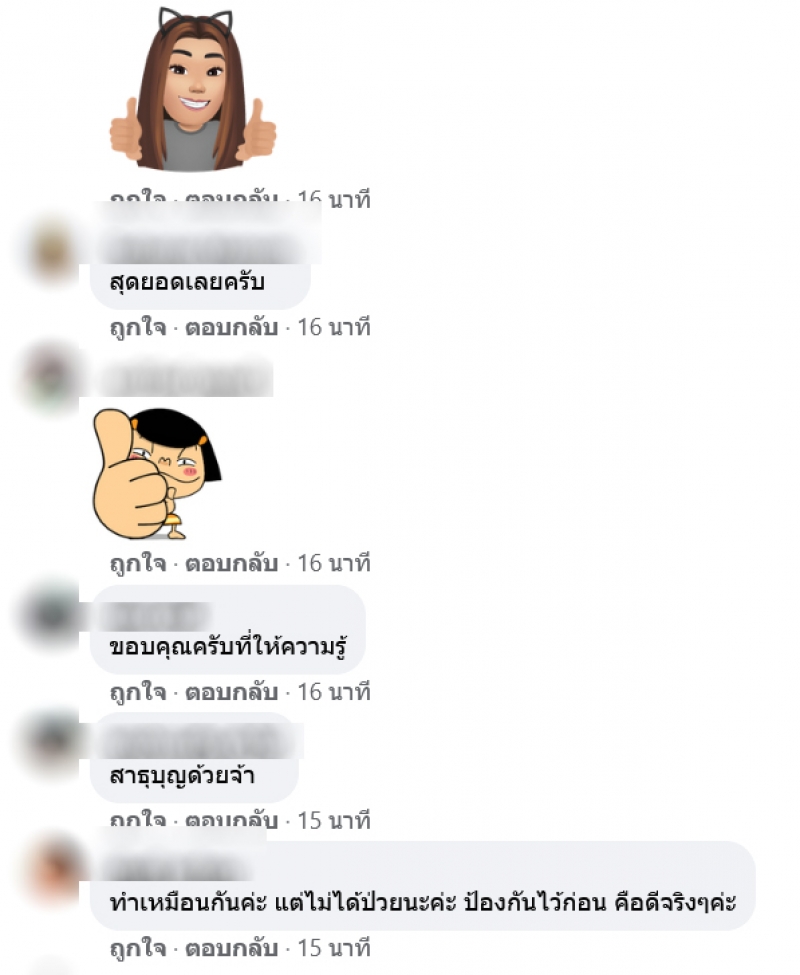Like the comment 'ขอบคุณครับที่ให้ความรู้'
This screenshot has width=800, height=975.
tap(138, 691)
